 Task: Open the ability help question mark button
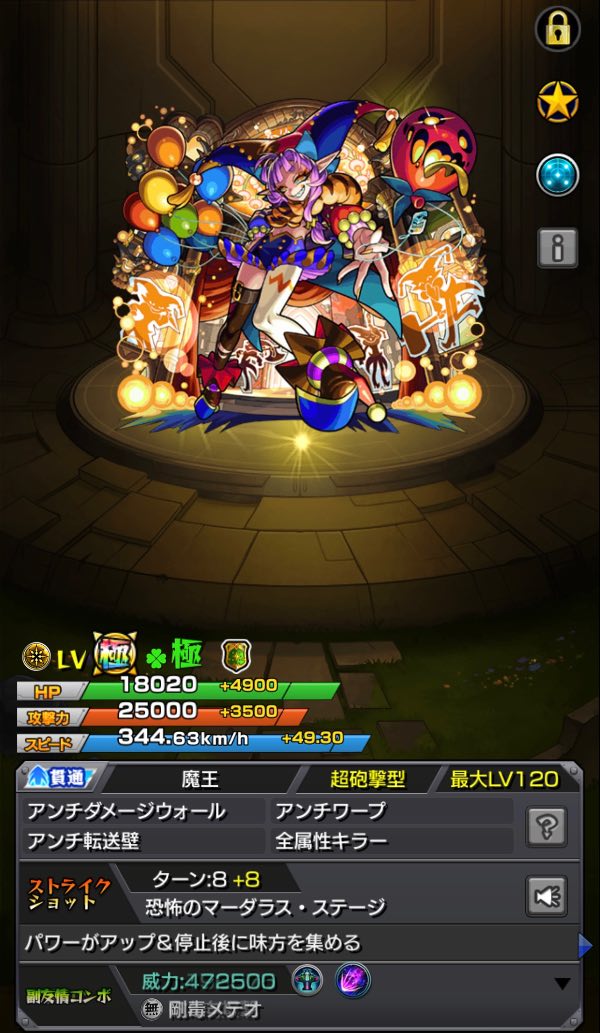click(546, 827)
